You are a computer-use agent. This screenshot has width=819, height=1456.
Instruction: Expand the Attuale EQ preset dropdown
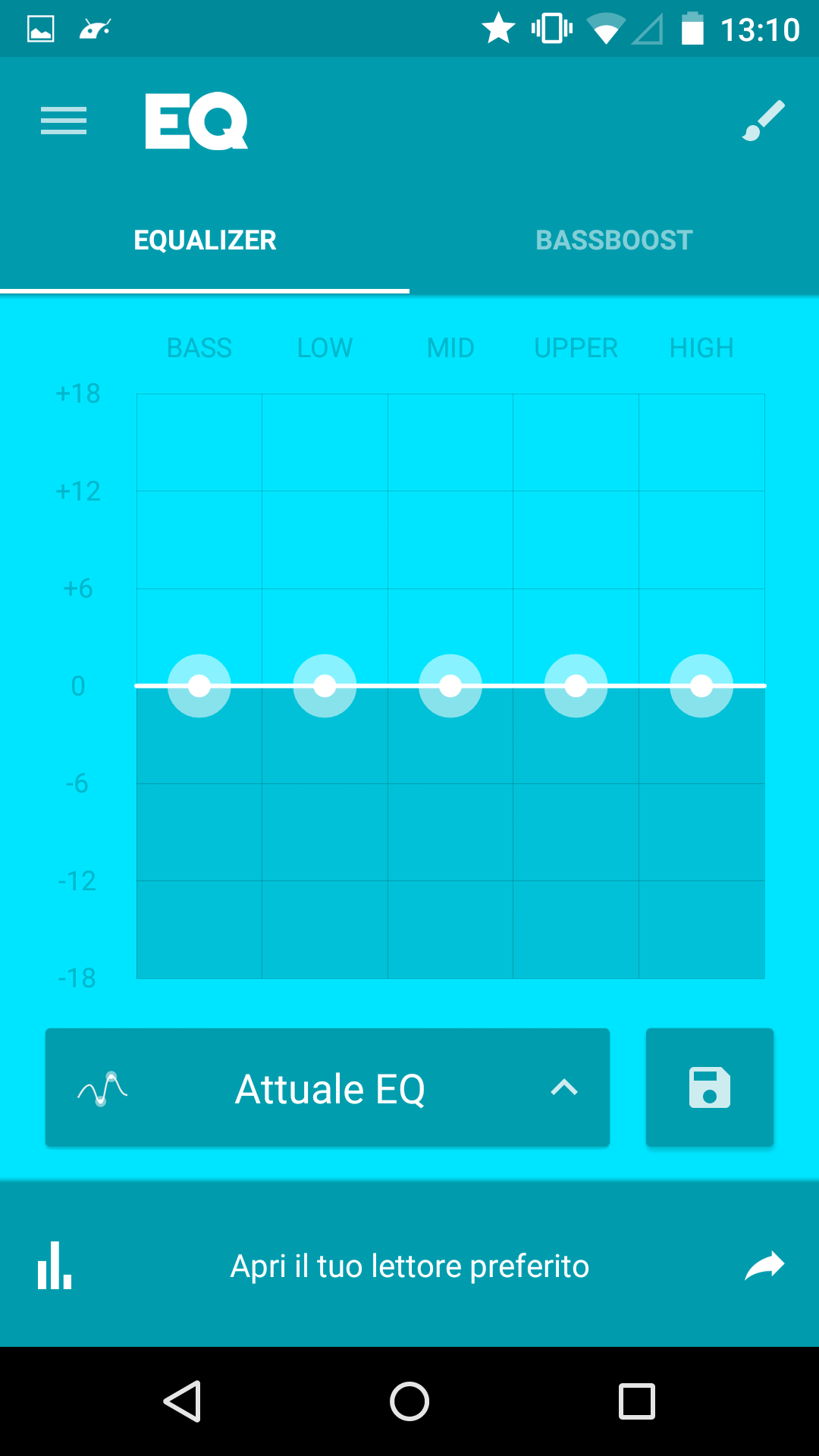pos(328,1087)
